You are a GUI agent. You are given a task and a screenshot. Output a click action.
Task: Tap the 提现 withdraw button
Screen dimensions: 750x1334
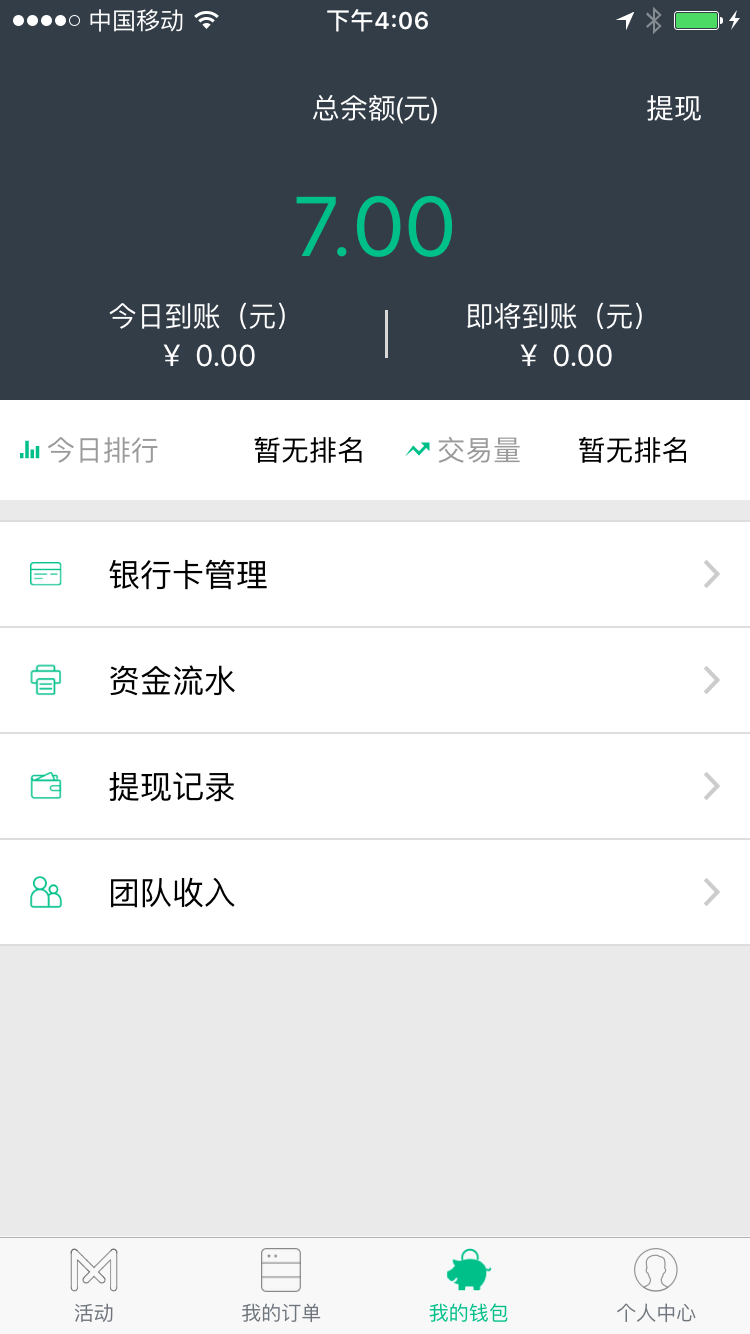[673, 108]
